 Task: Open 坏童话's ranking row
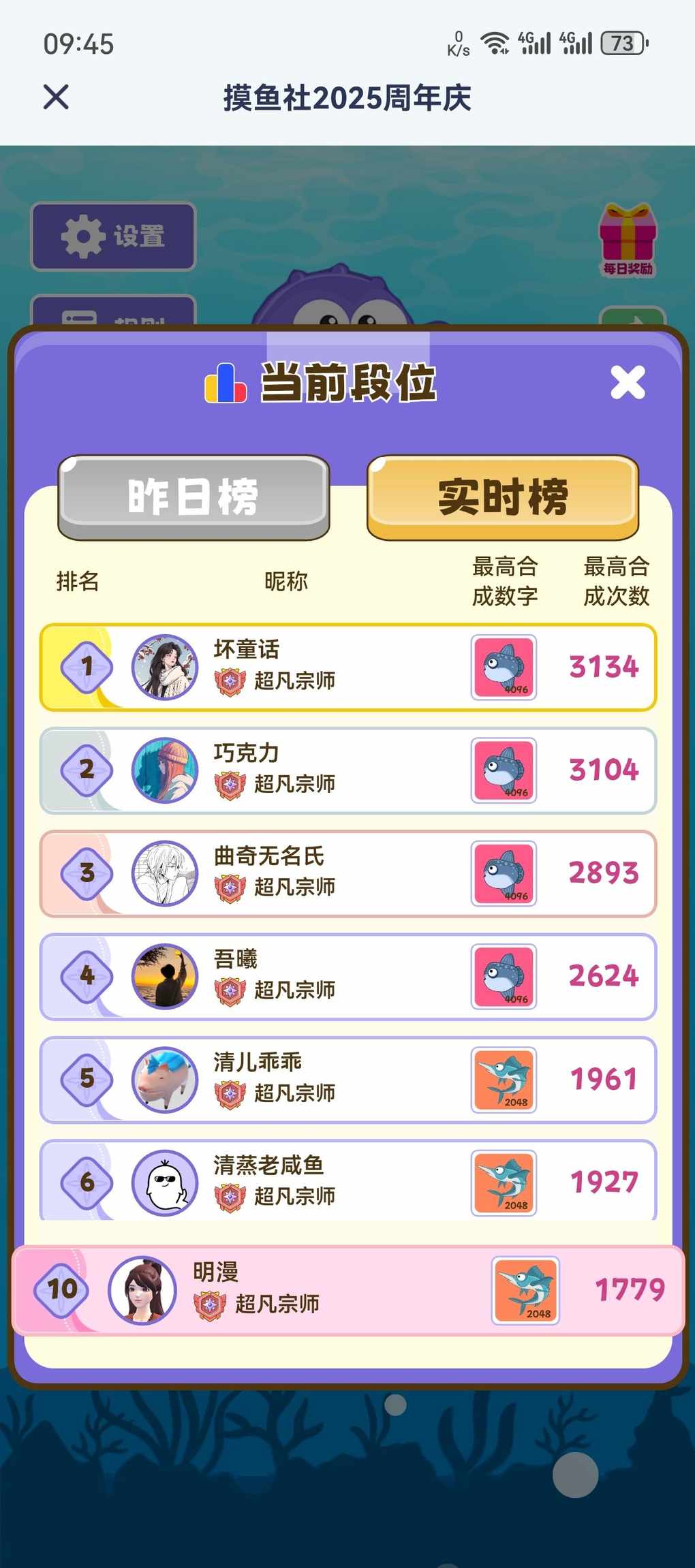(x=347, y=667)
